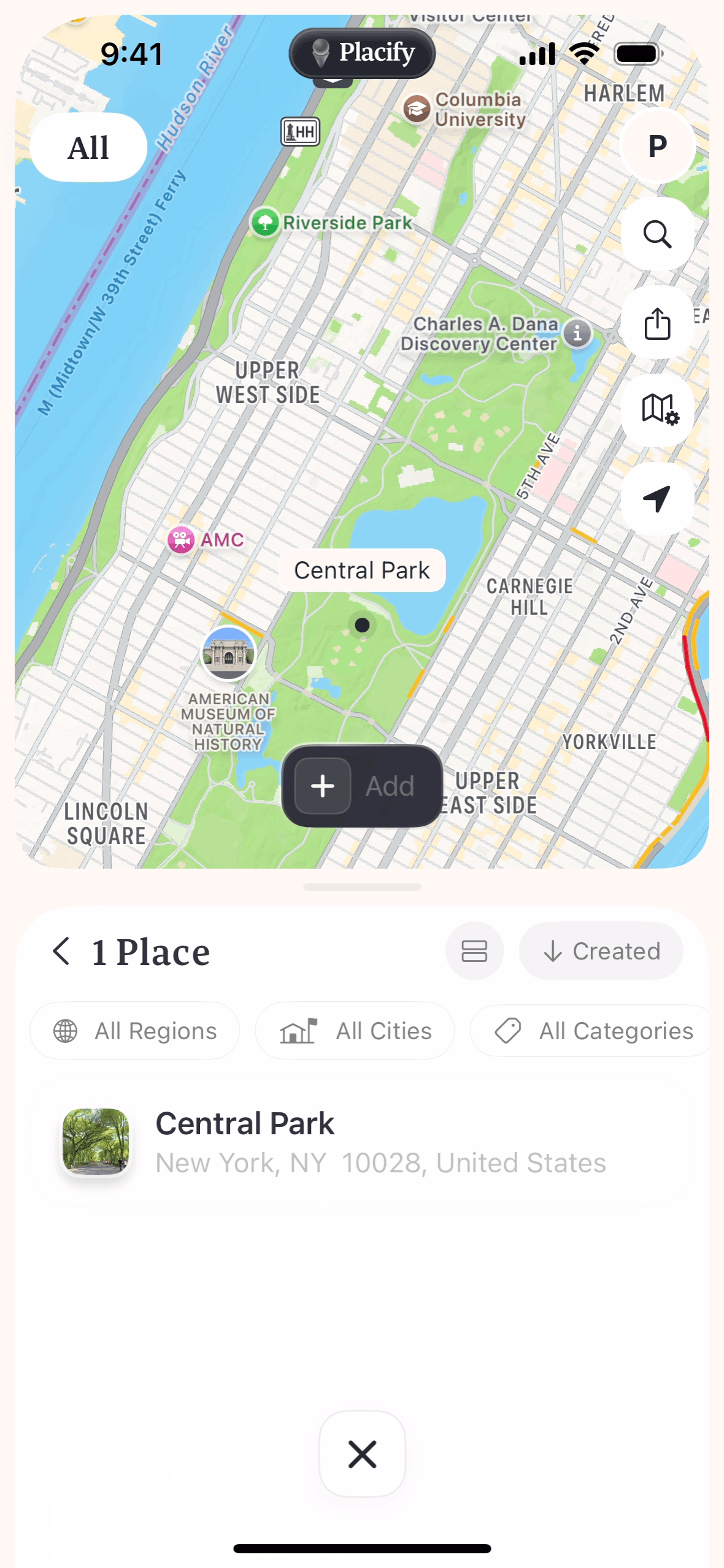Go back from 1 Place list

click(x=61, y=951)
